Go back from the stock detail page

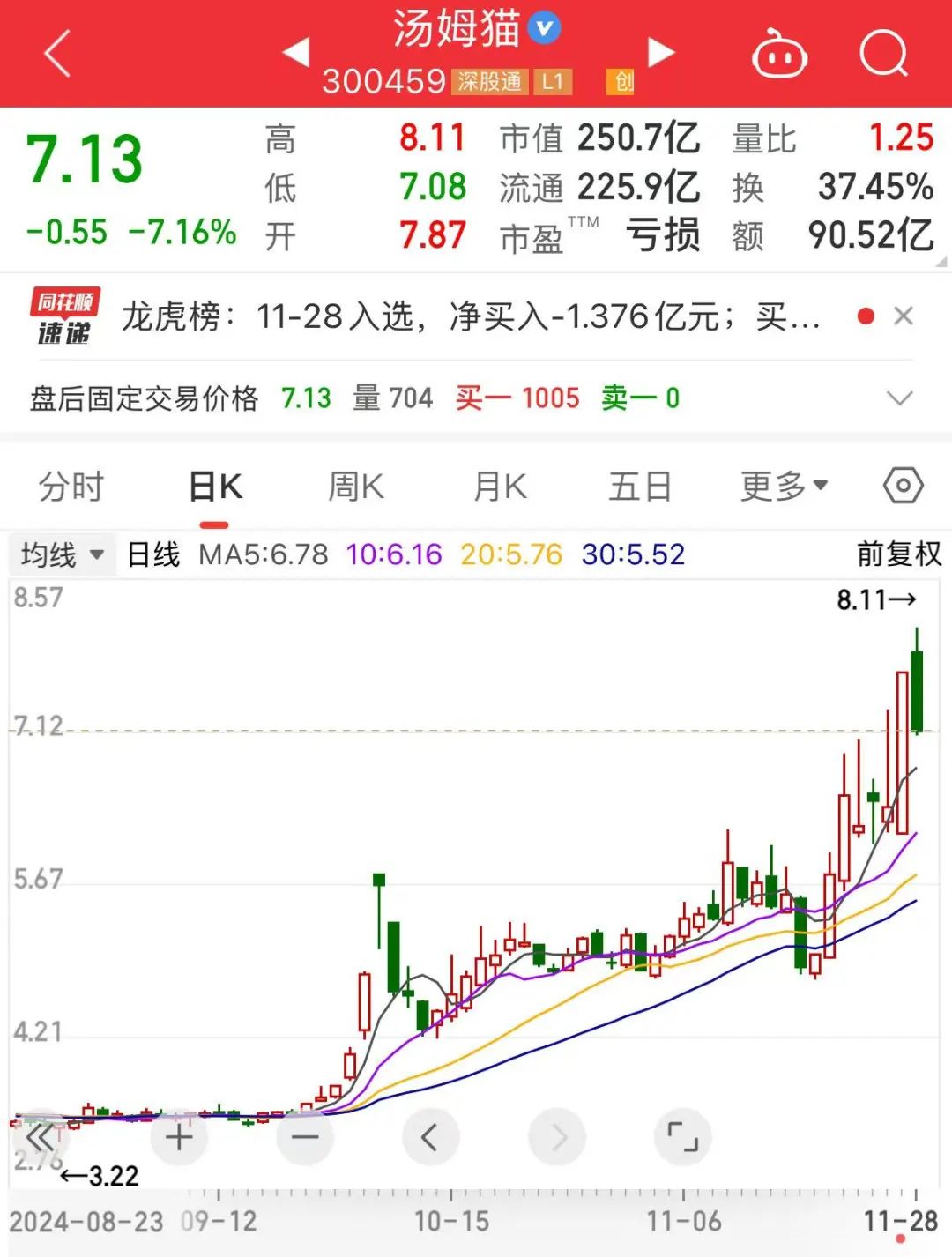57,54
